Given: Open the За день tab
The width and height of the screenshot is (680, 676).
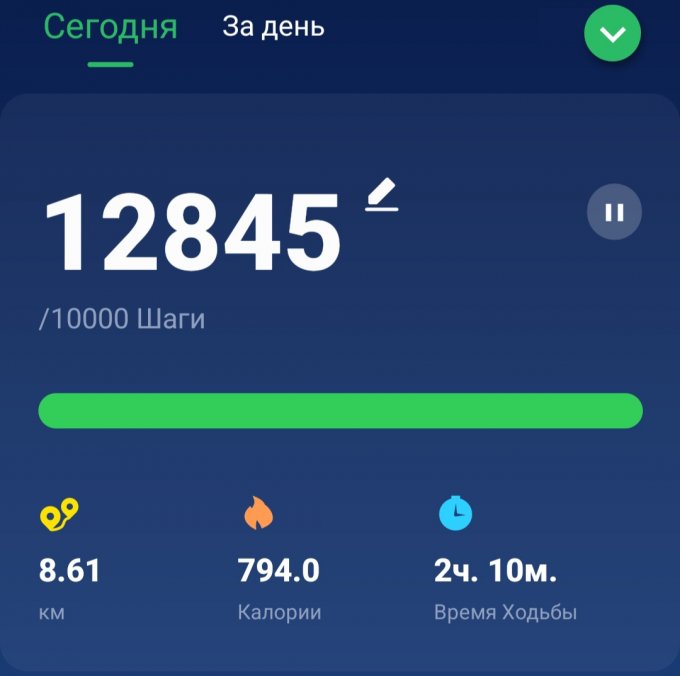Looking at the screenshot, I should tap(273, 27).
